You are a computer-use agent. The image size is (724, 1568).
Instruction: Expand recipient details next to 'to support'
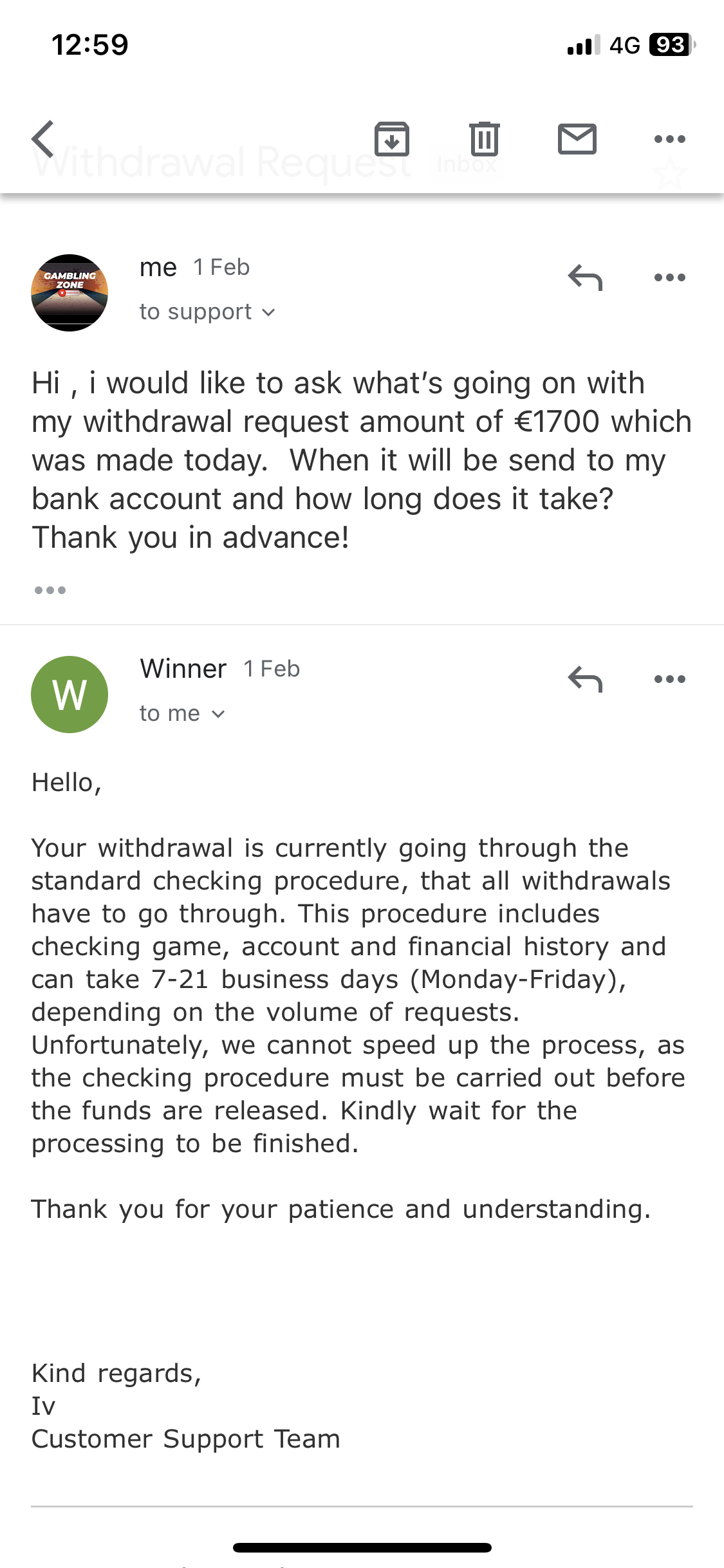(269, 313)
